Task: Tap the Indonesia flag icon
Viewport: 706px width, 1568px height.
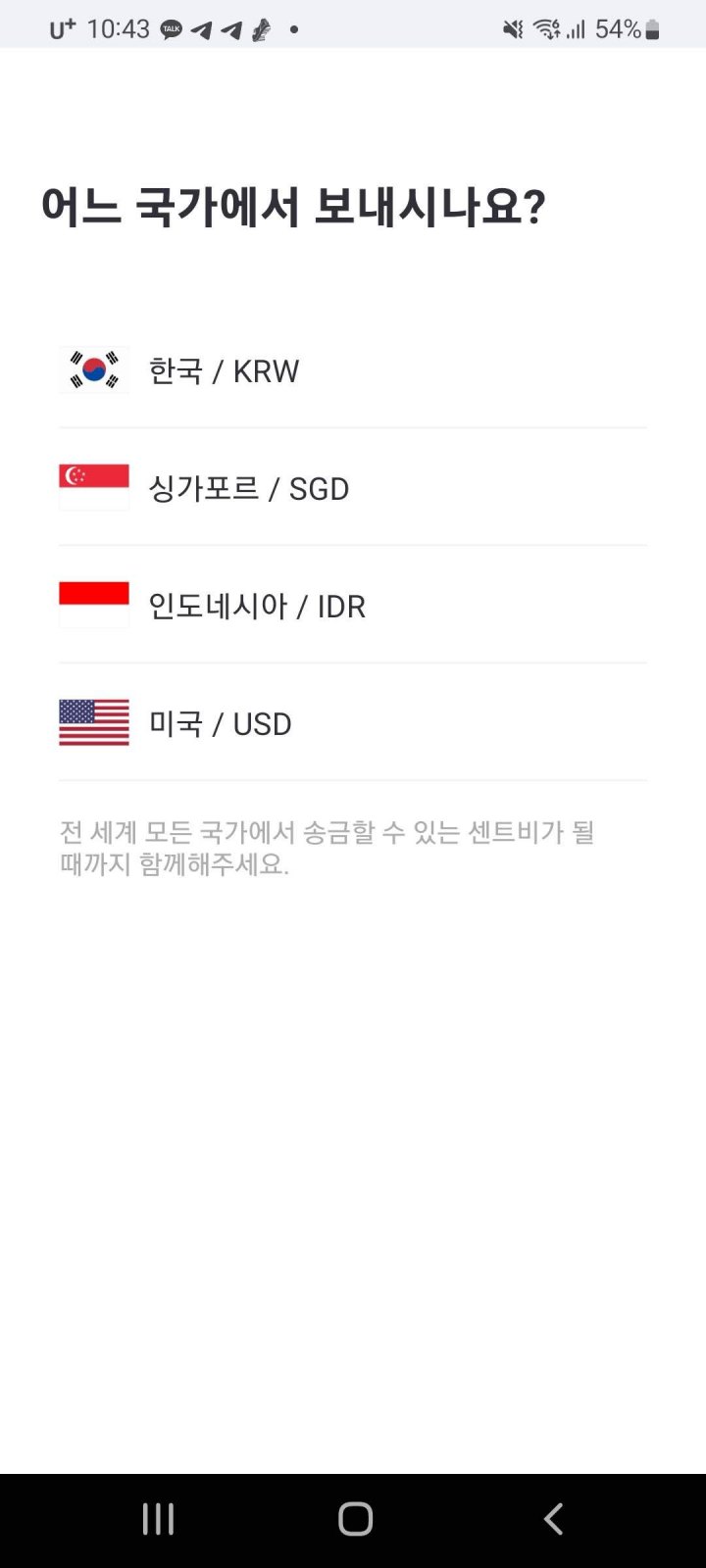Action: [x=93, y=602]
